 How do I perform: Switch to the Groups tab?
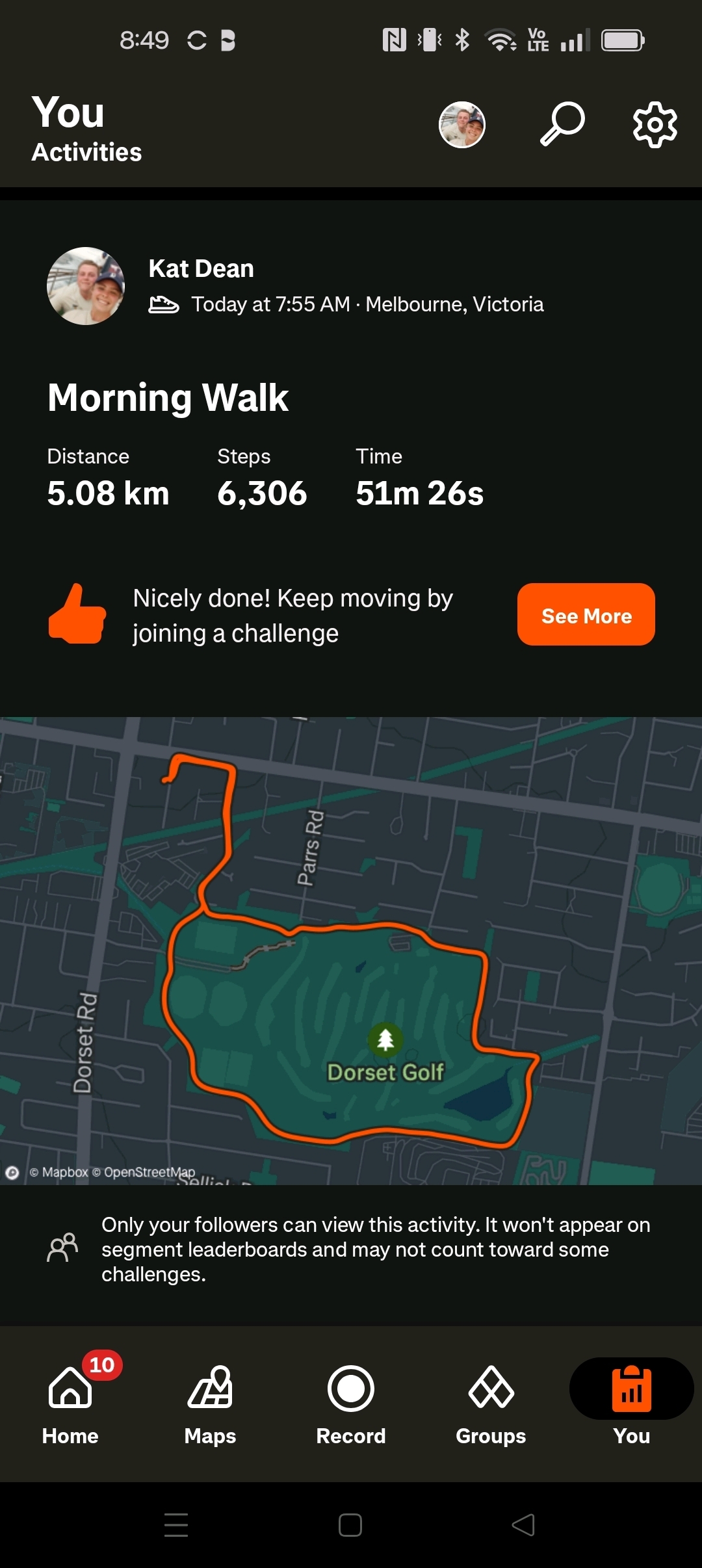(x=491, y=1404)
